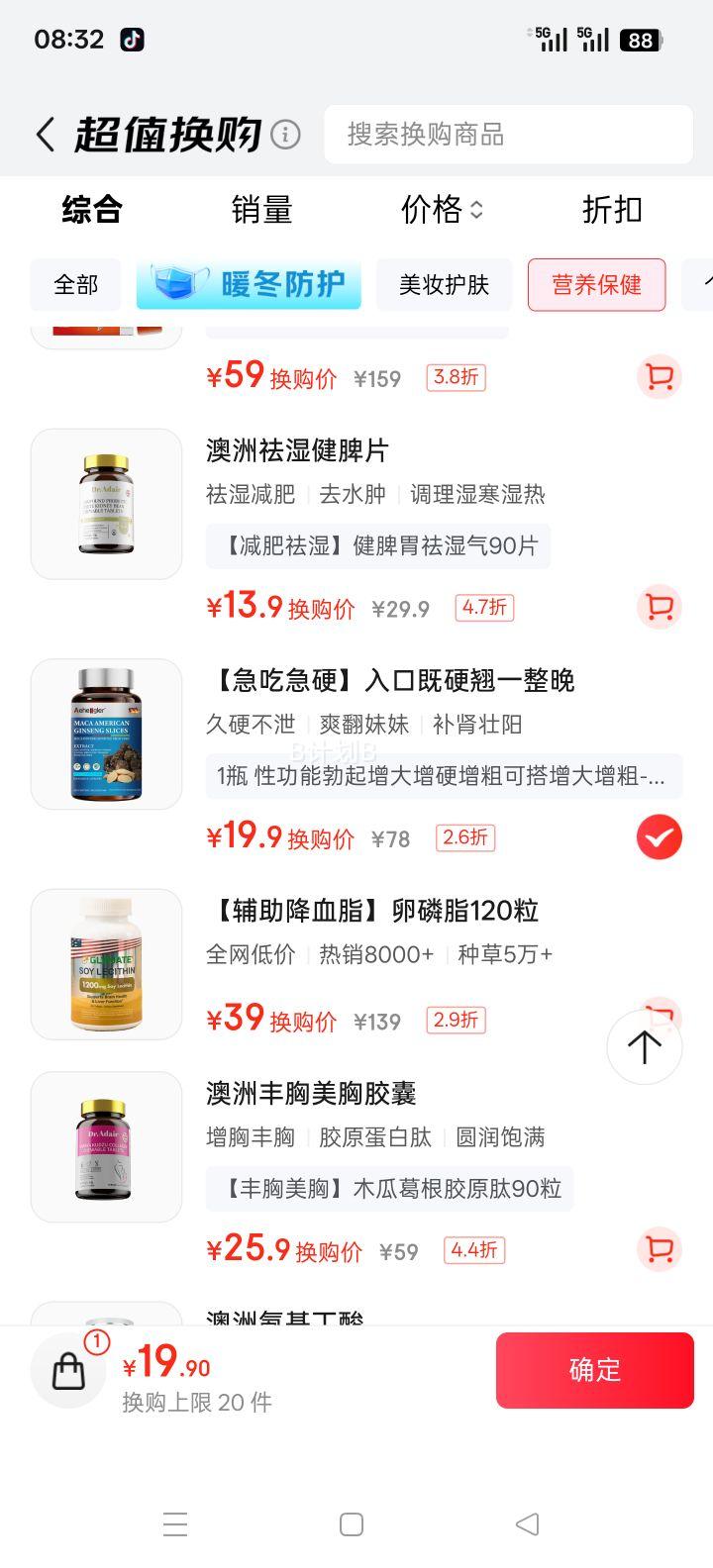Image resolution: width=713 pixels, height=1568 pixels.
Task: Sort products by 折扣
Action: [612, 210]
